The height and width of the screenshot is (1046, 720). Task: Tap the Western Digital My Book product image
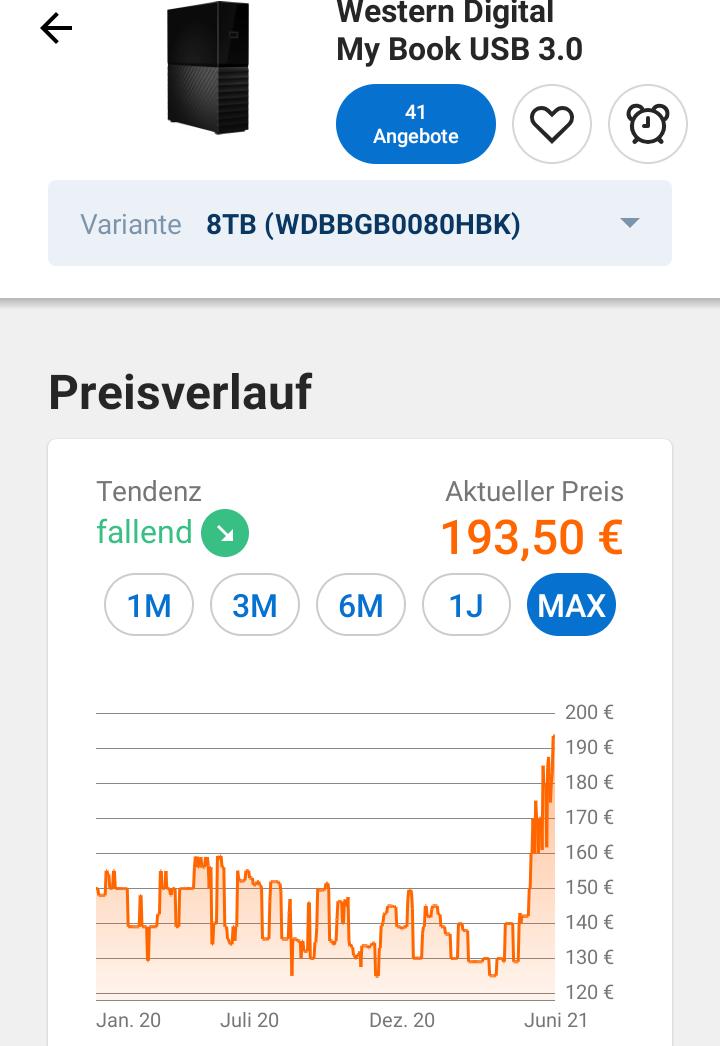point(208,67)
